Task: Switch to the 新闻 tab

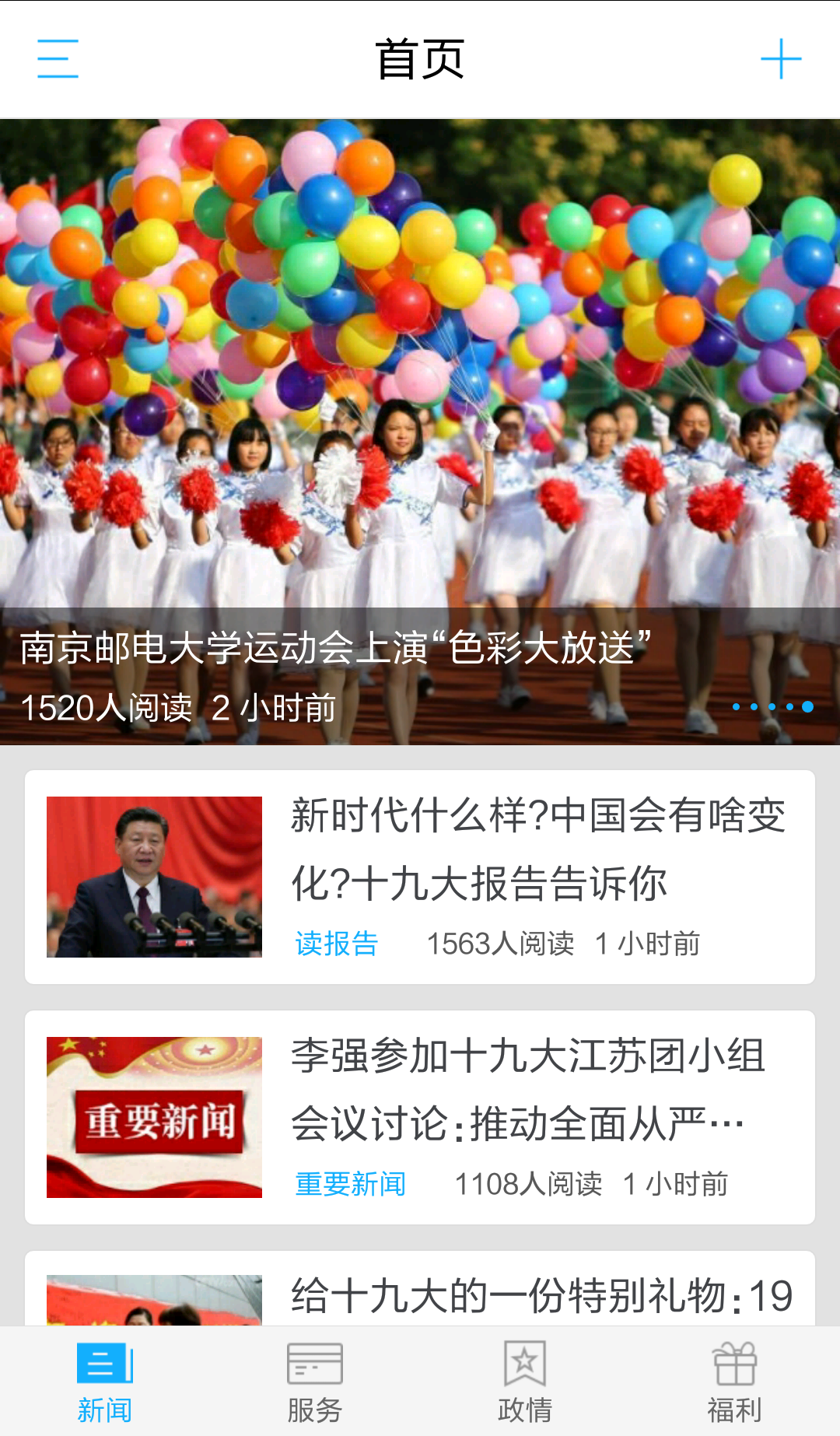Action: click(x=105, y=1382)
